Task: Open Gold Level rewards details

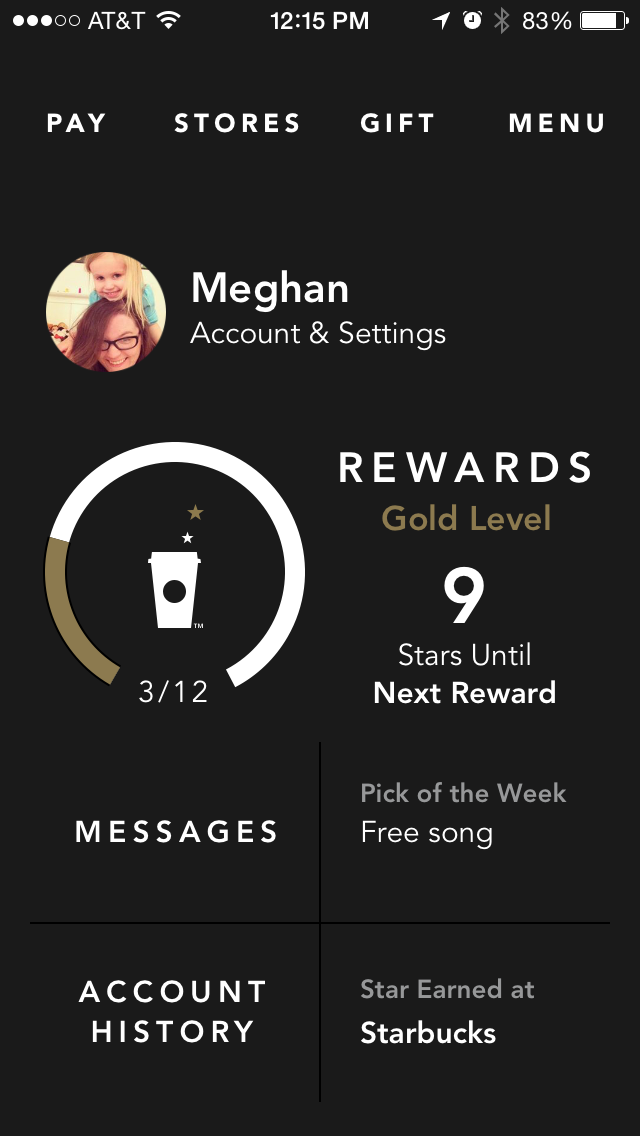Action: pos(465,519)
